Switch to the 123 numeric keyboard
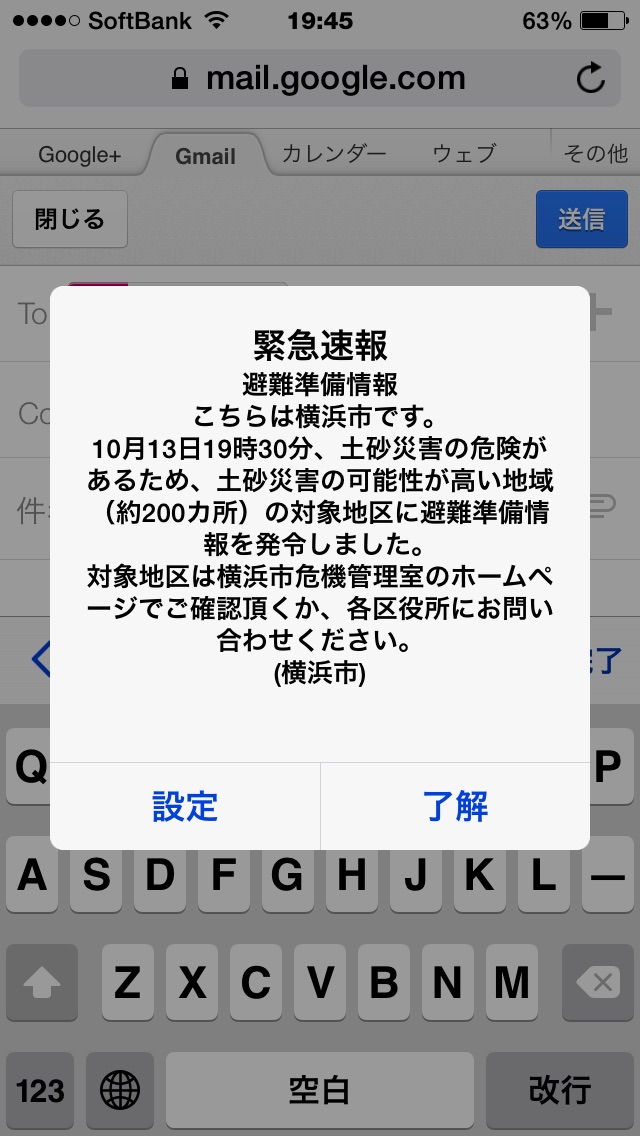Viewport: 640px width, 1136px height. pos(40,1089)
